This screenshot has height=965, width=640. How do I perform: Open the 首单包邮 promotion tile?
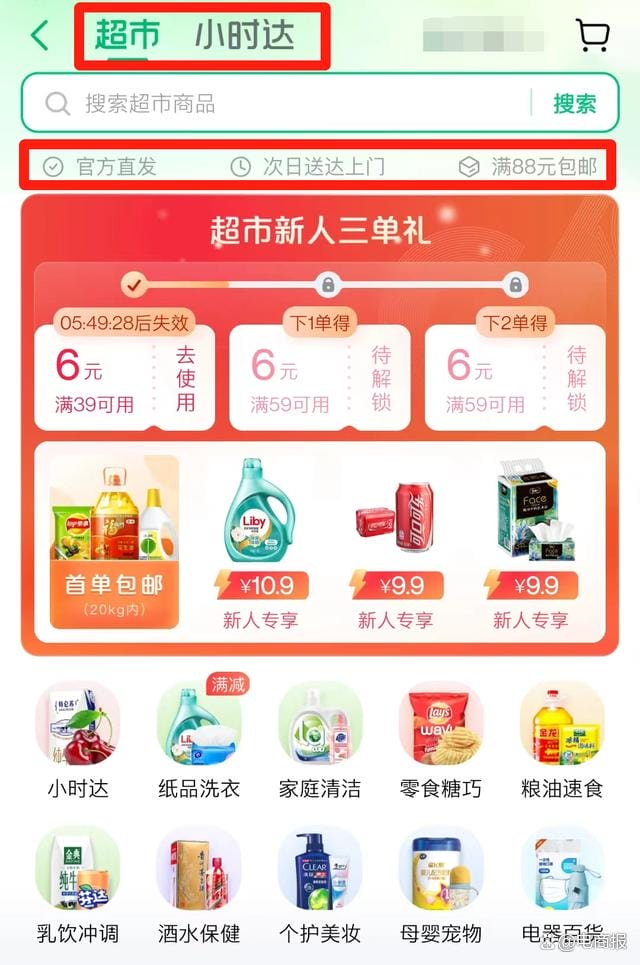click(x=114, y=541)
